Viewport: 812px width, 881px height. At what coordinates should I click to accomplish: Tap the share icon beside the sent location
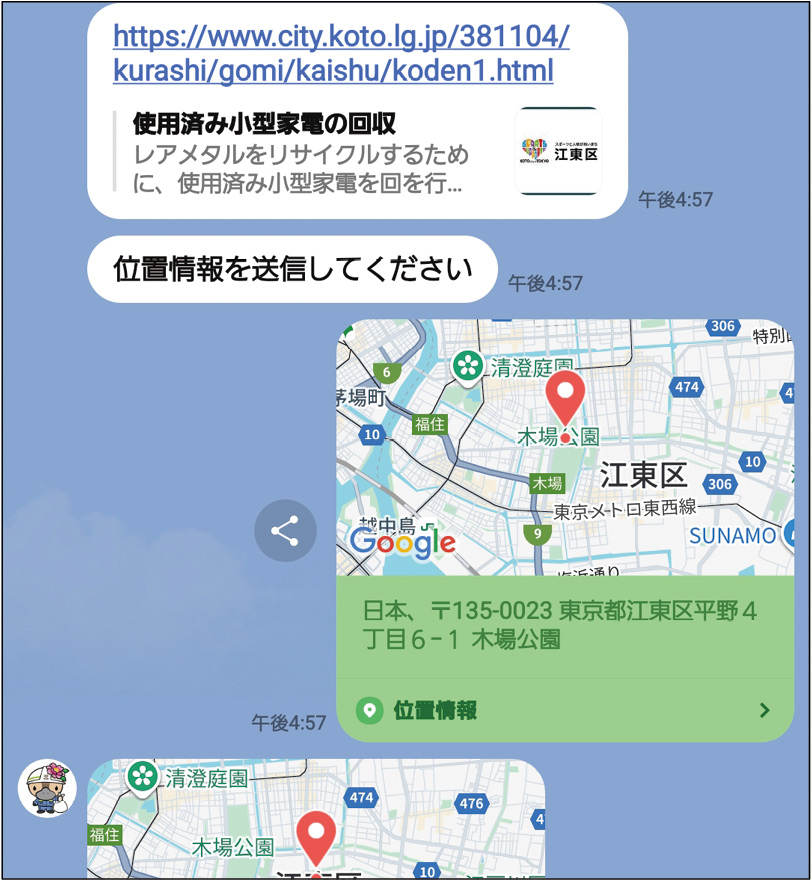coord(285,530)
